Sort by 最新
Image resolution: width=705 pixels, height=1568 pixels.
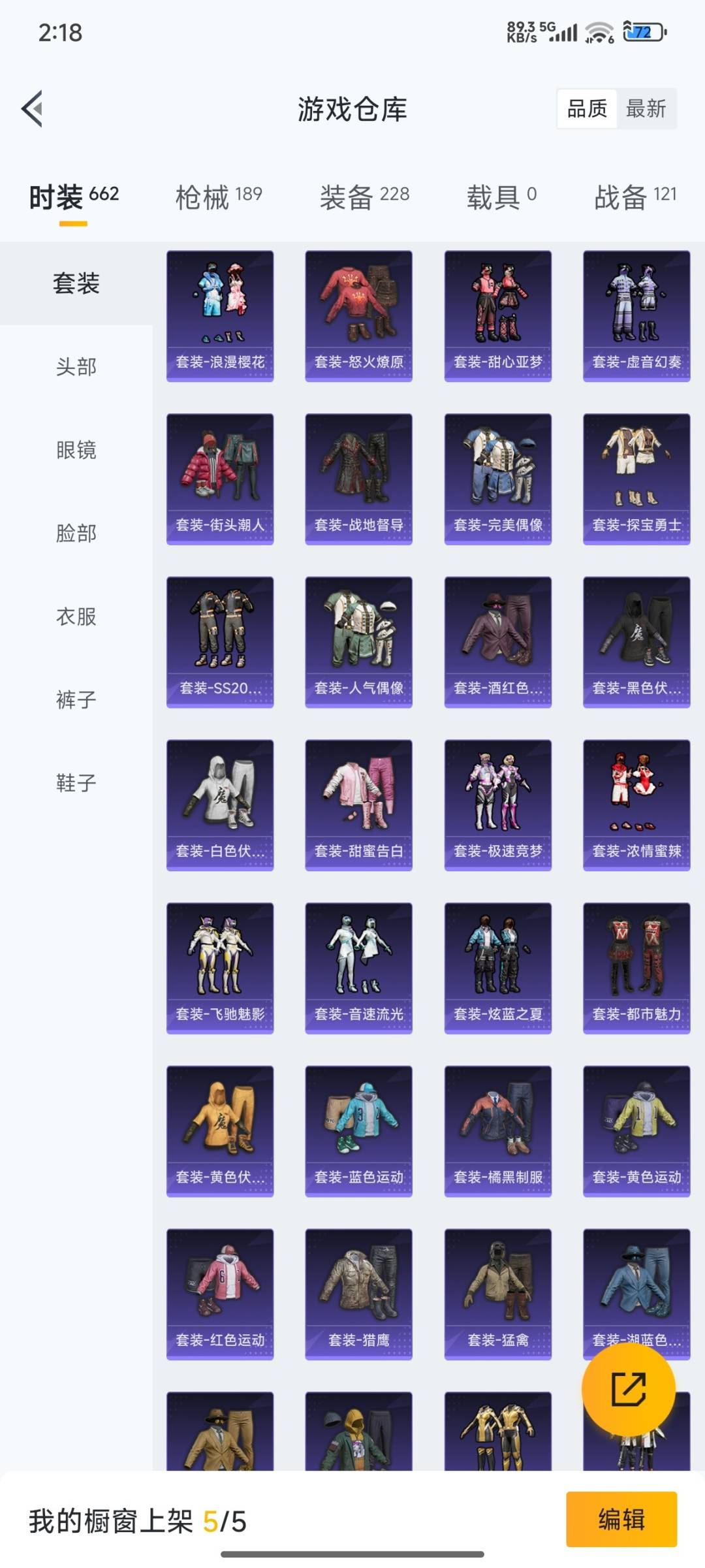[x=646, y=108]
